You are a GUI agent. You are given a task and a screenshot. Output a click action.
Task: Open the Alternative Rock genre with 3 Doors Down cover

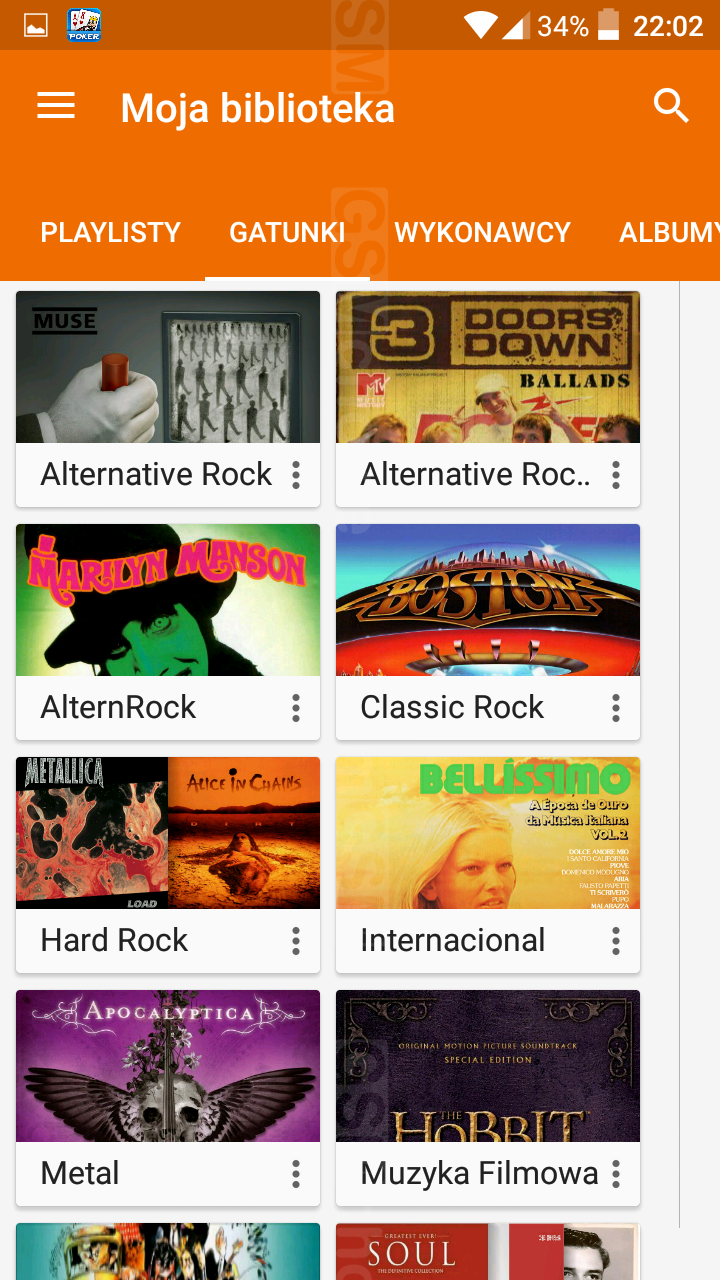488,399
